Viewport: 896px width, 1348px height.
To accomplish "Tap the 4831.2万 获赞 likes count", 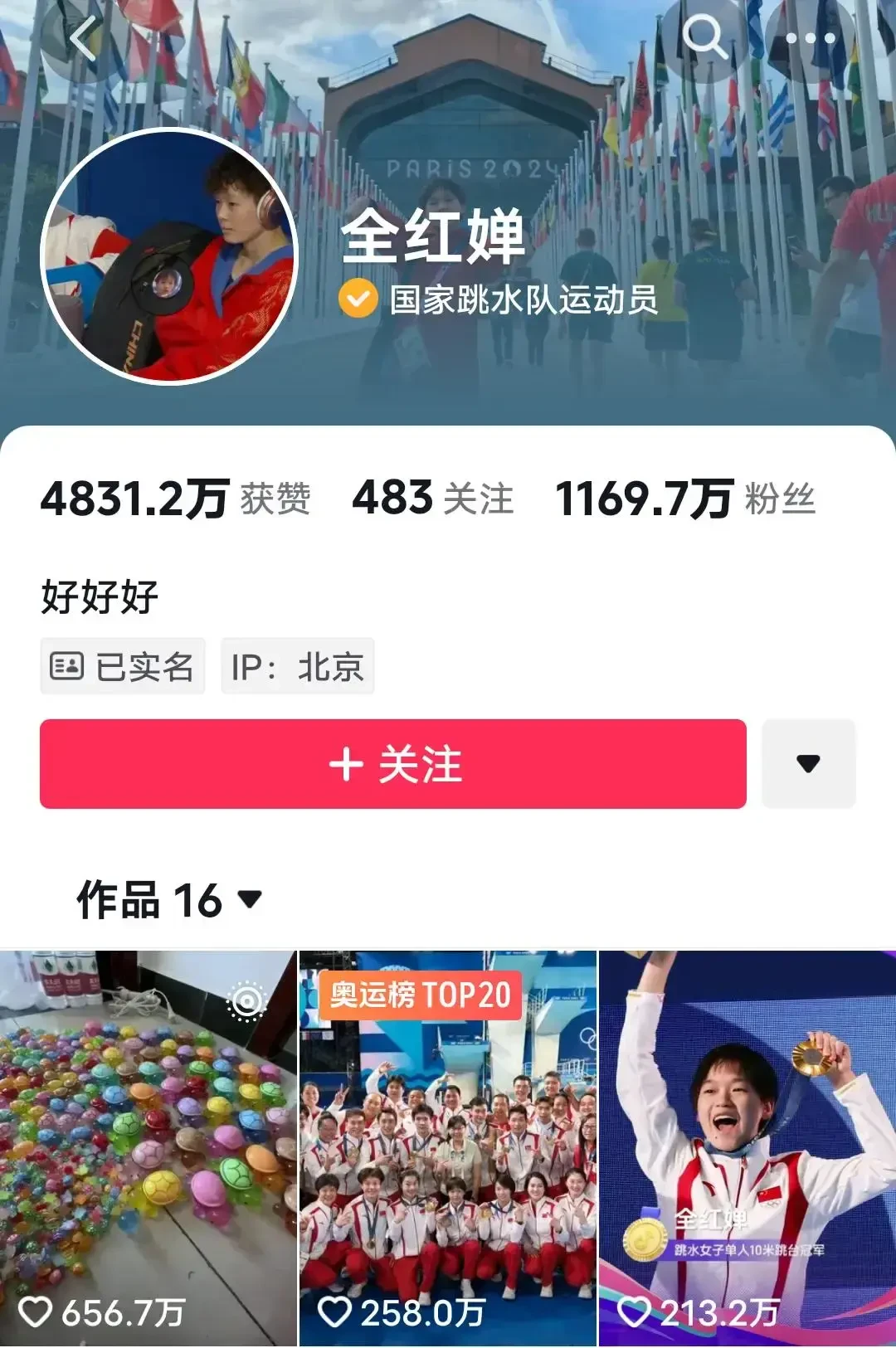I will click(175, 499).
